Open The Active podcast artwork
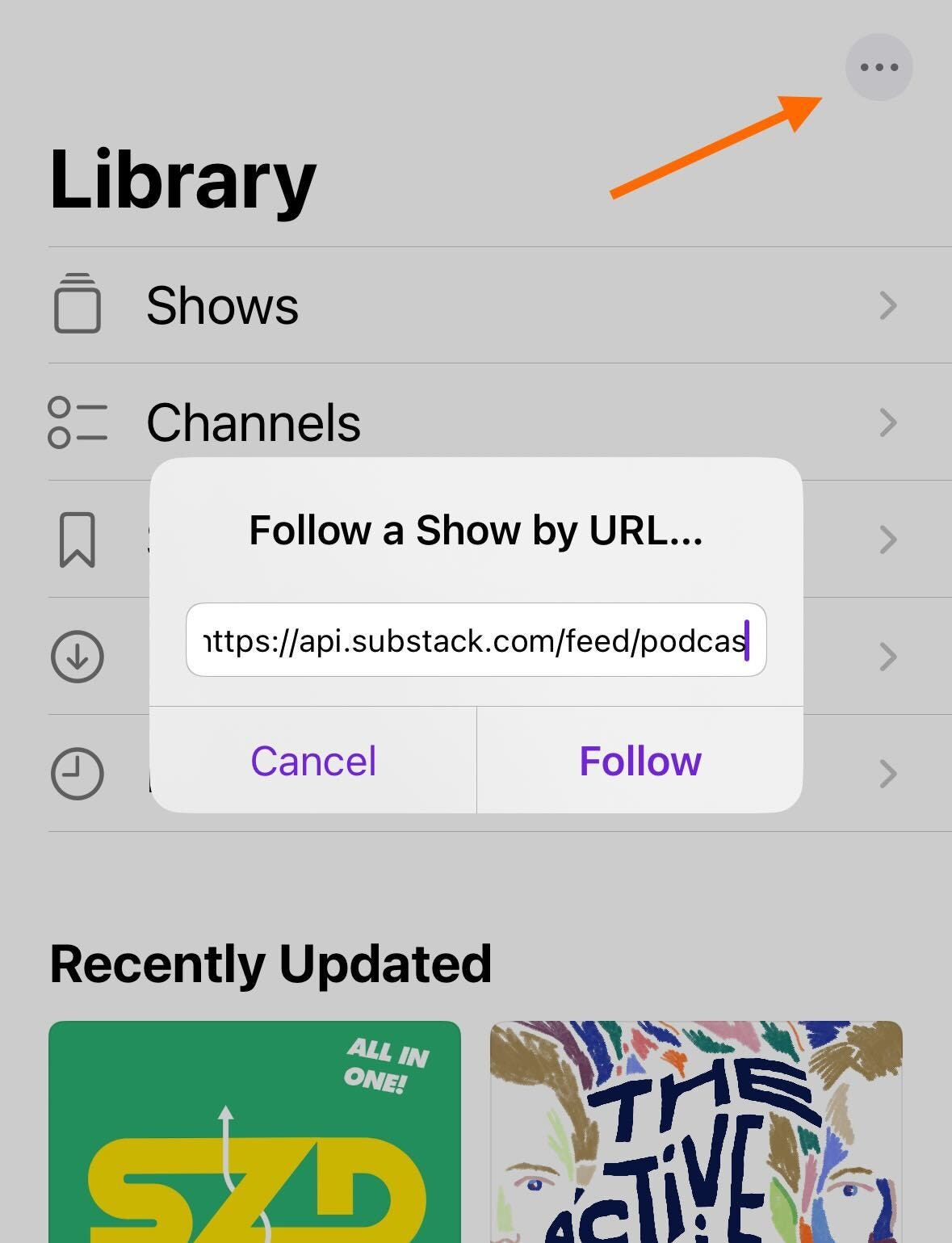The height and width of the screenshot is (1243, 952). [x=696, y=1132]
